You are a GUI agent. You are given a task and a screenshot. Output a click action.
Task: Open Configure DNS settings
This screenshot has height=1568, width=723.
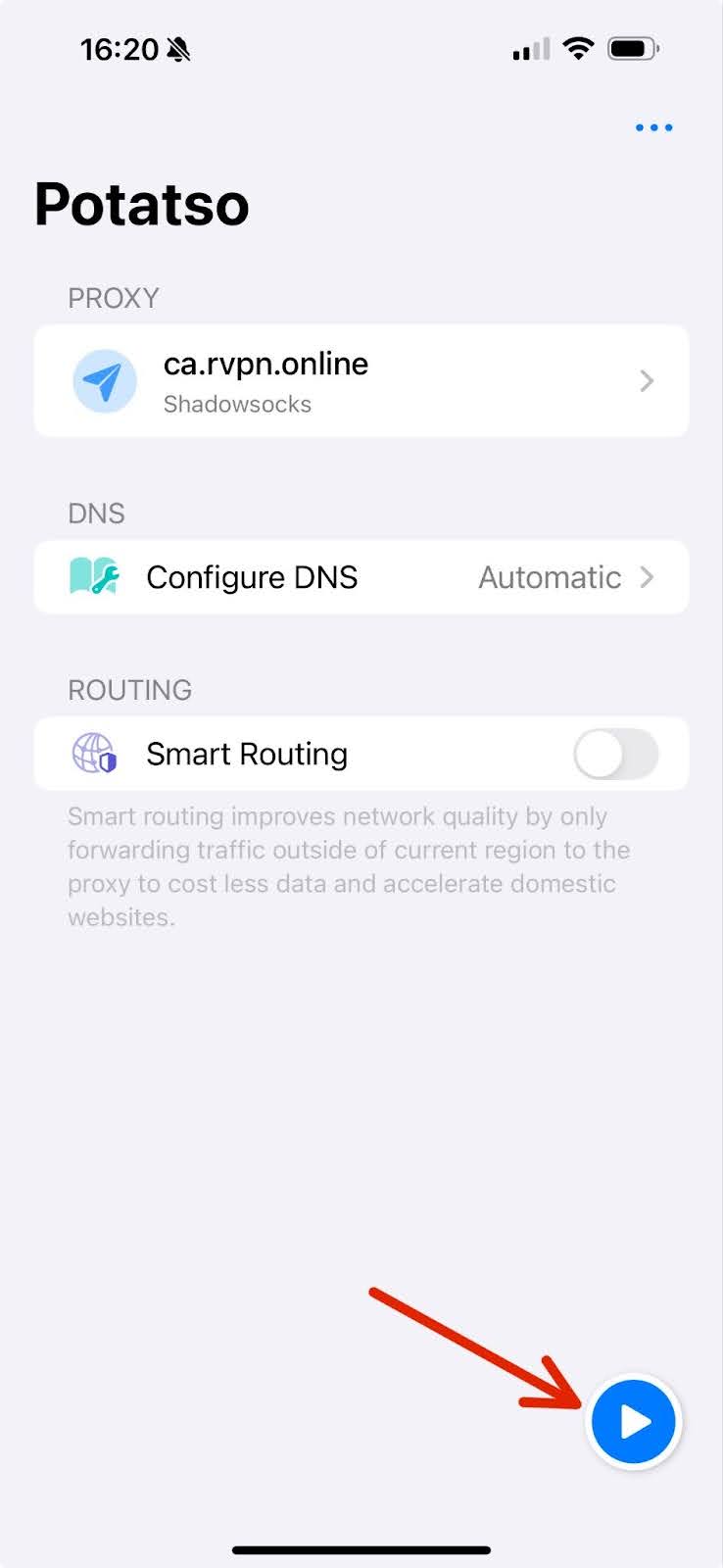pos(361,577)
